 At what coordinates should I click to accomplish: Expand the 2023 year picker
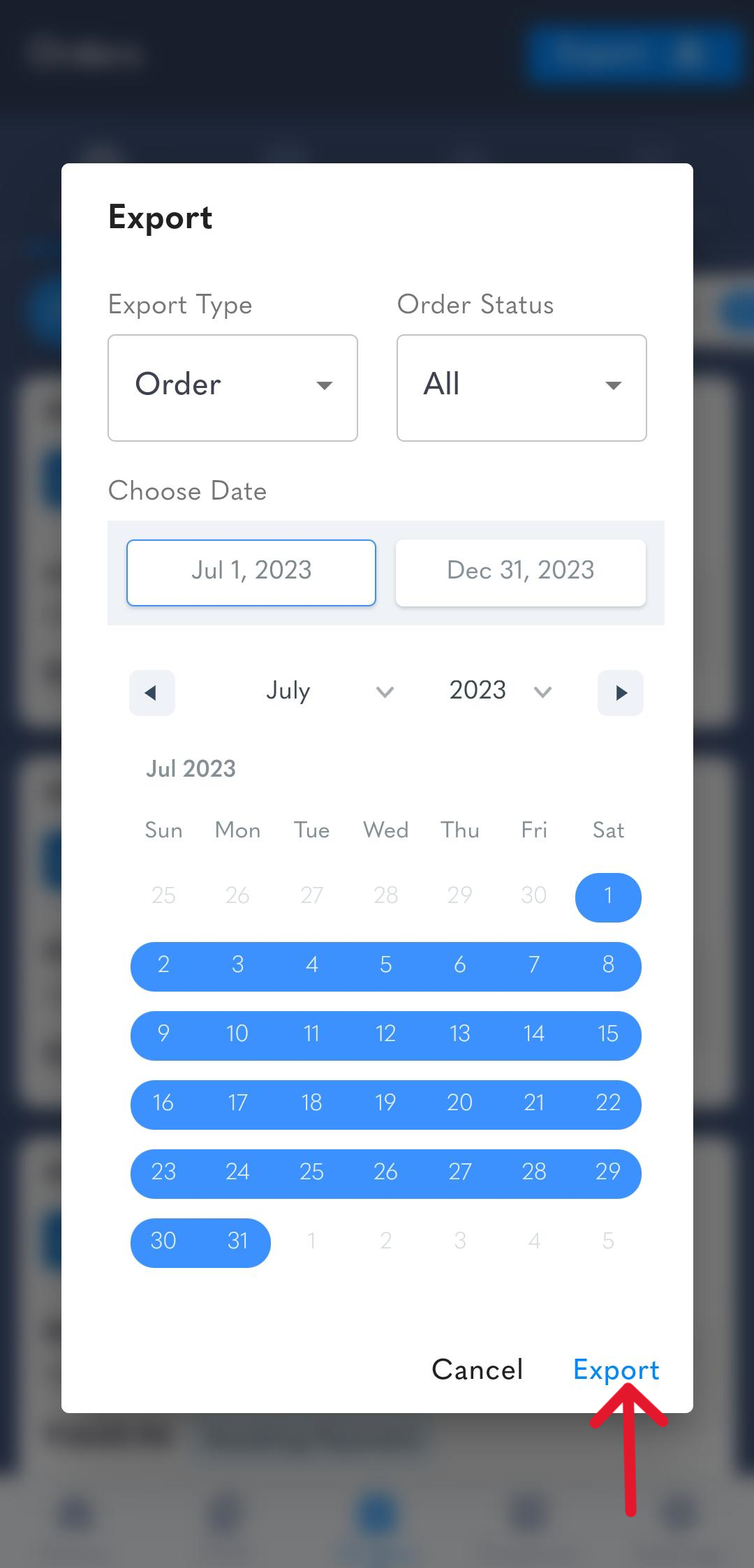tap(500, 691)
